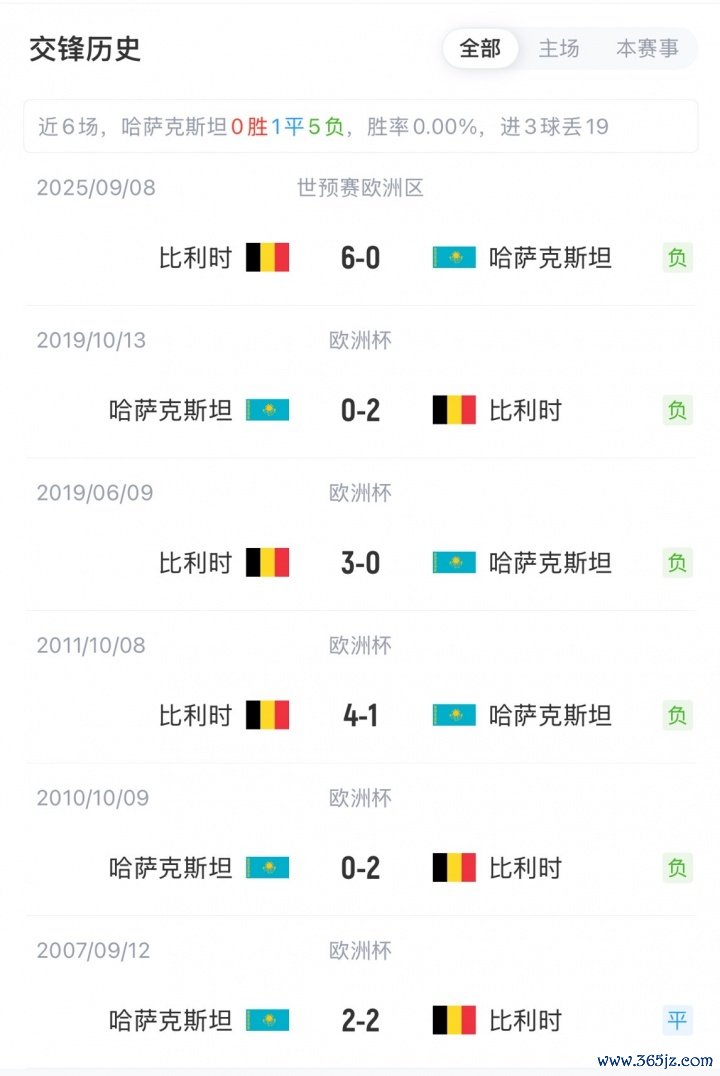Switch to the 本赛事 tab
This screenshot has width=720, height=1076.
(646, 49)
